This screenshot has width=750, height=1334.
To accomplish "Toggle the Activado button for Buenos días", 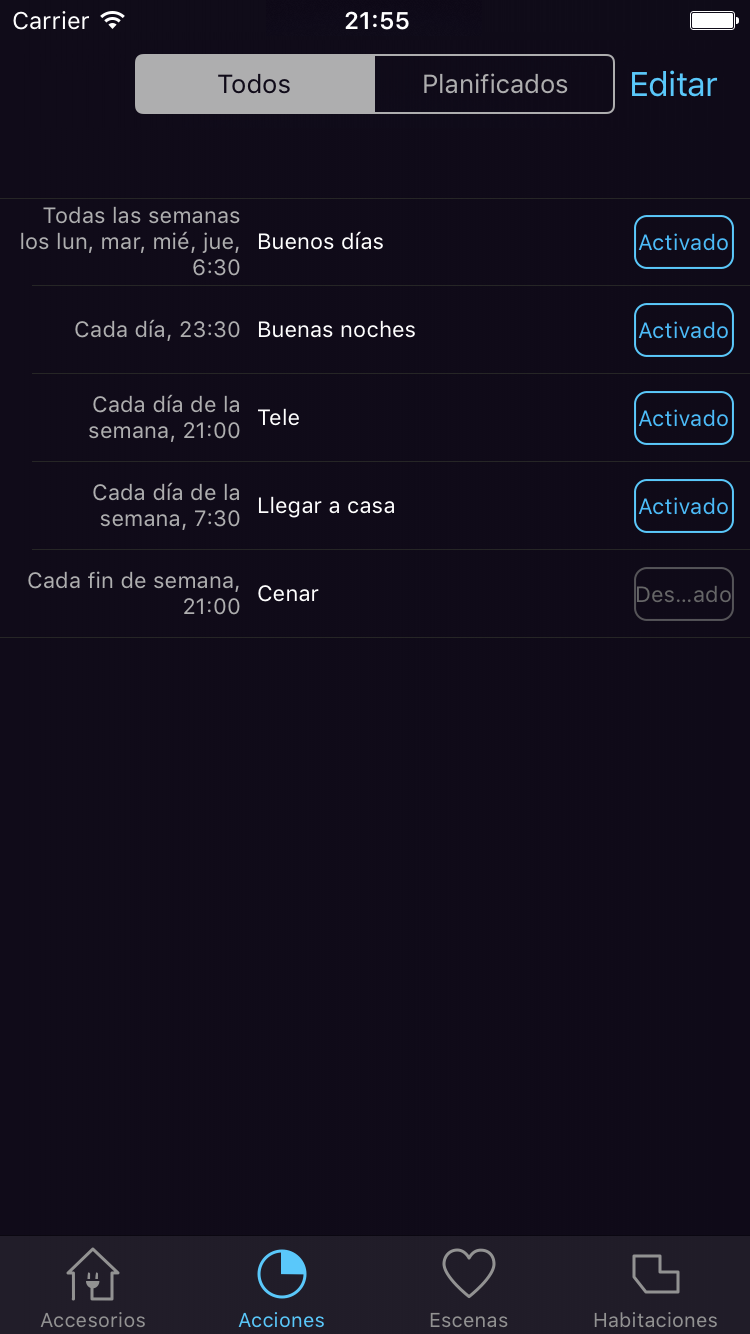I will click(x=684, y=242).
